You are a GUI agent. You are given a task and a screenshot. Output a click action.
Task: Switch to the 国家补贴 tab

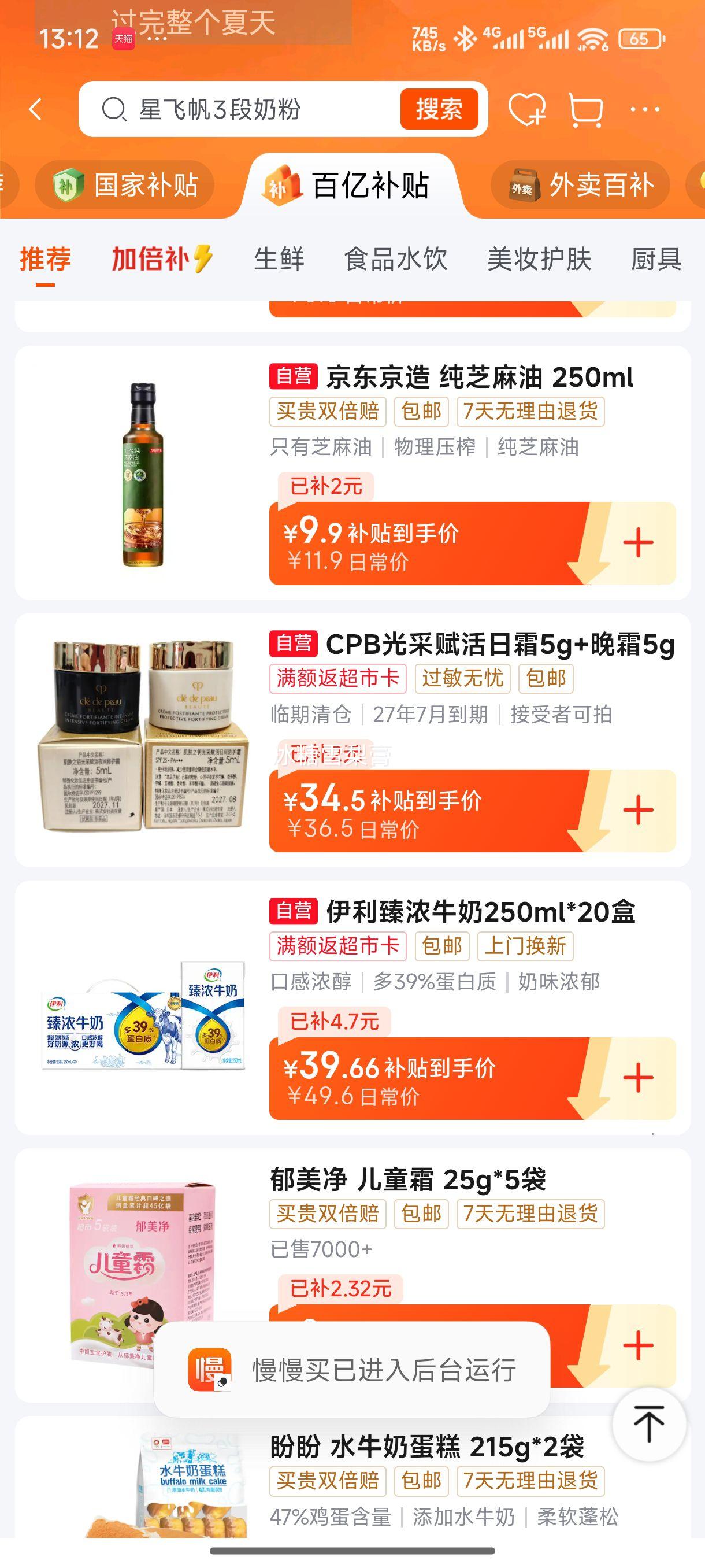tap(125, 185)
